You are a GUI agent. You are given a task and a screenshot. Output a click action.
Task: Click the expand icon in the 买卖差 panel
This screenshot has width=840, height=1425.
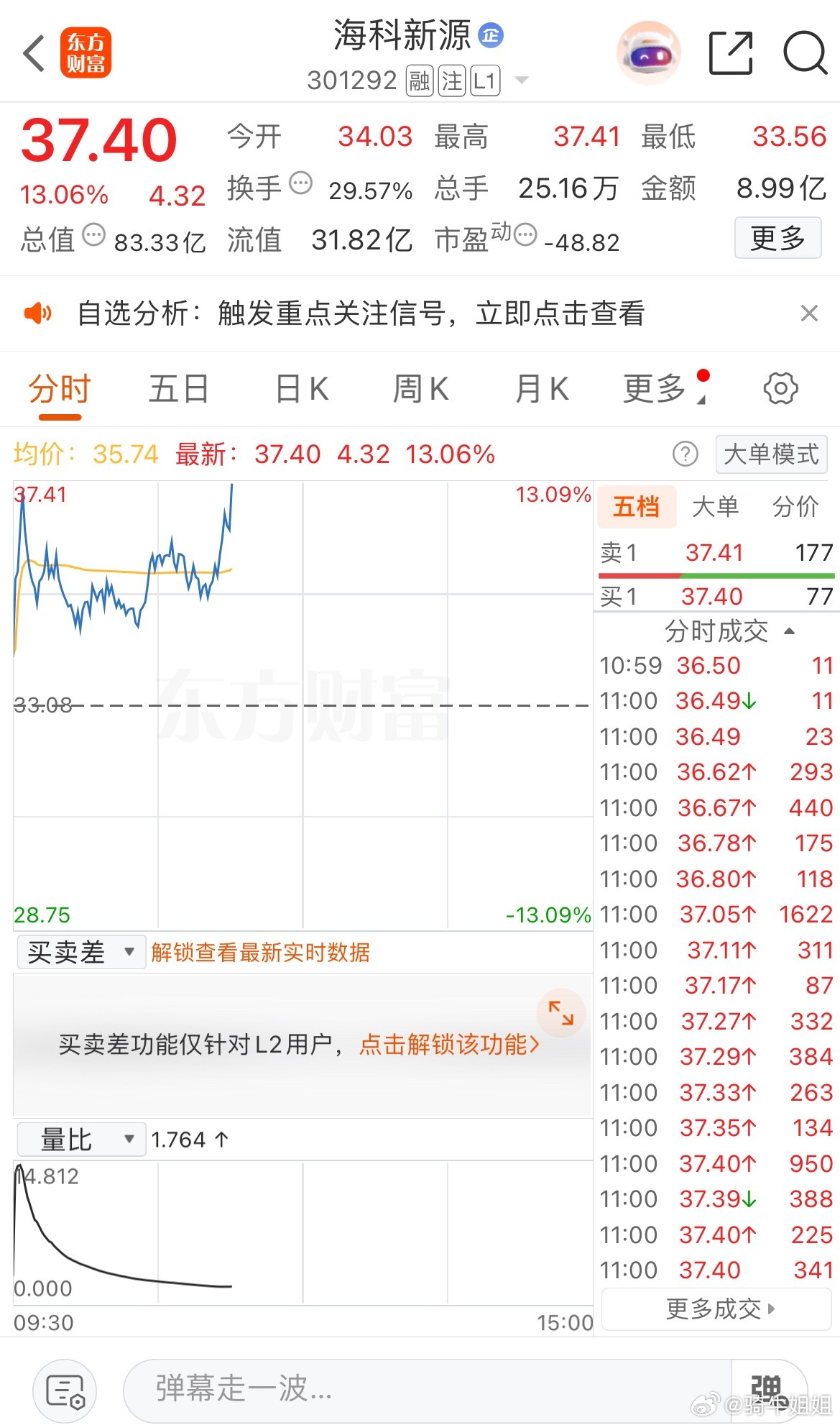[x=561, y=1013]
